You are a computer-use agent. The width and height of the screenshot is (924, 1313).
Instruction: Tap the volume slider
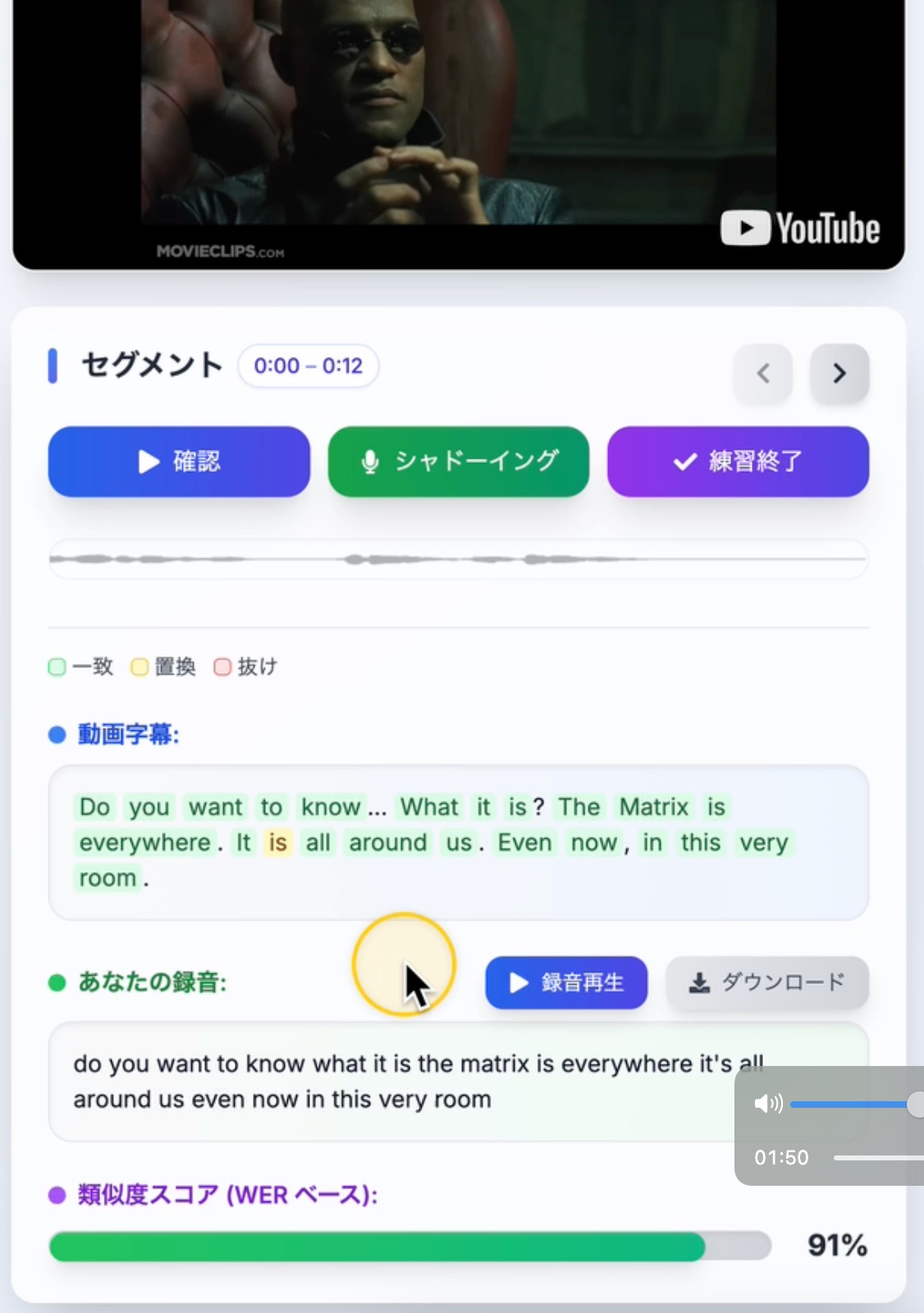tap(853, 1105)
